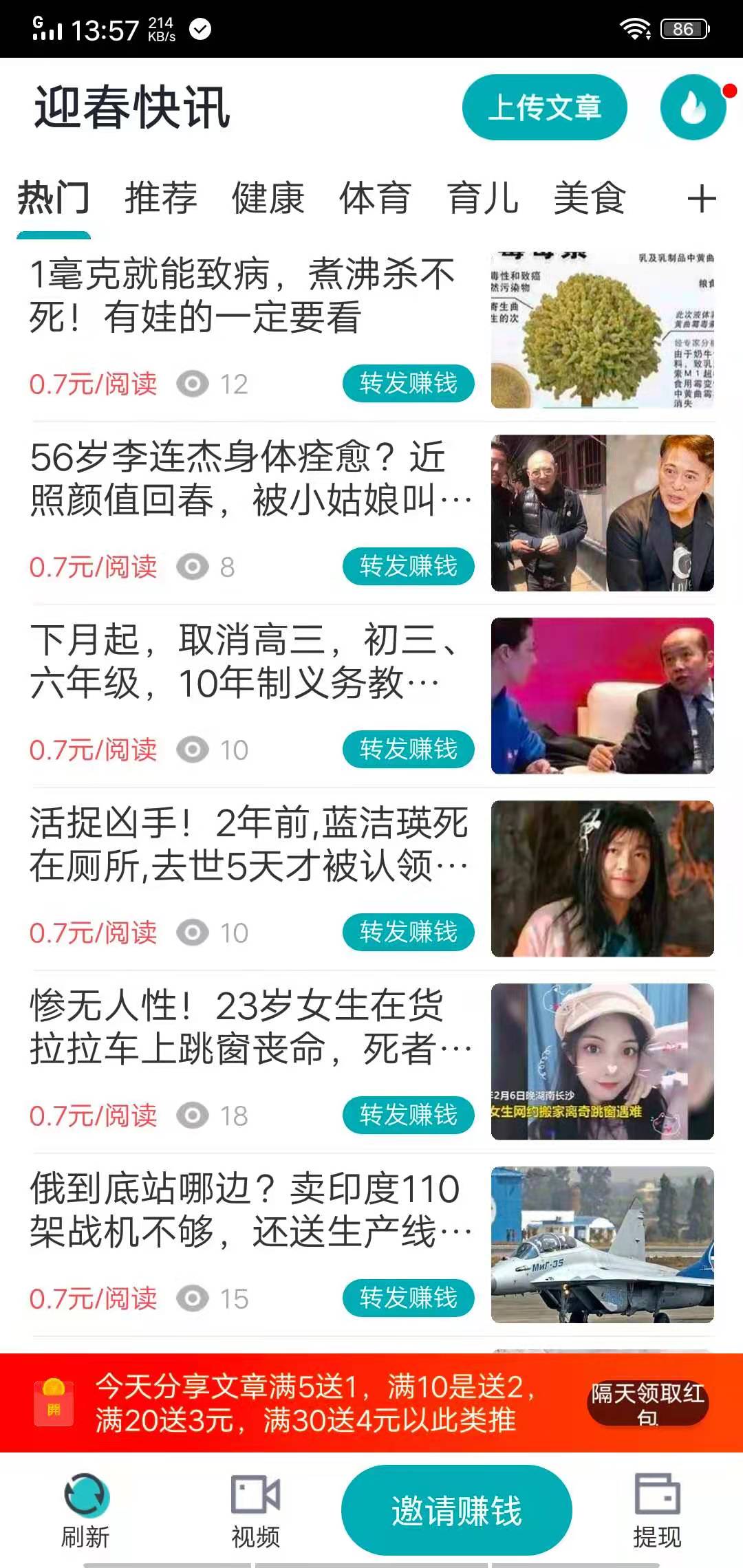Toggle the checkmark status icon in status bar

point(200,30)
